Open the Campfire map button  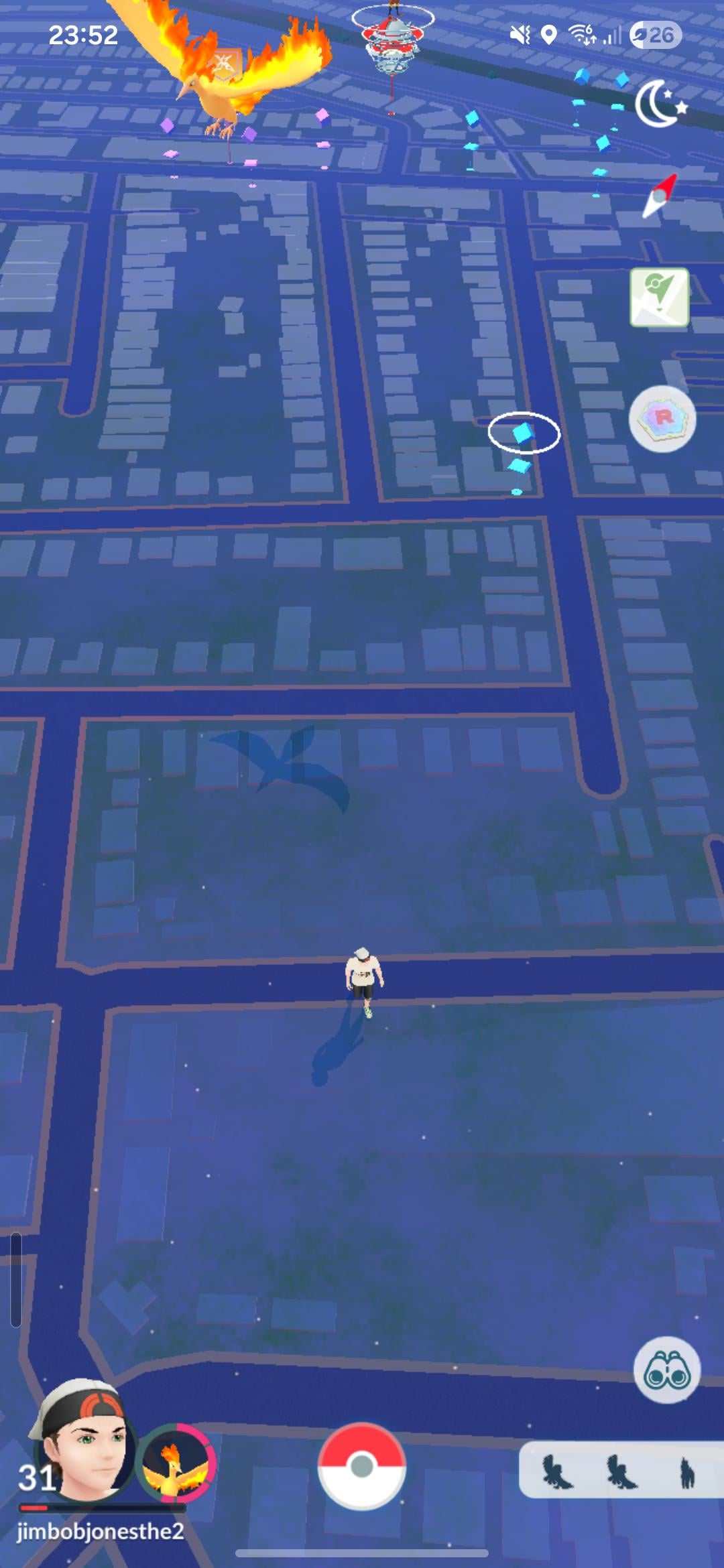(660, 298)
